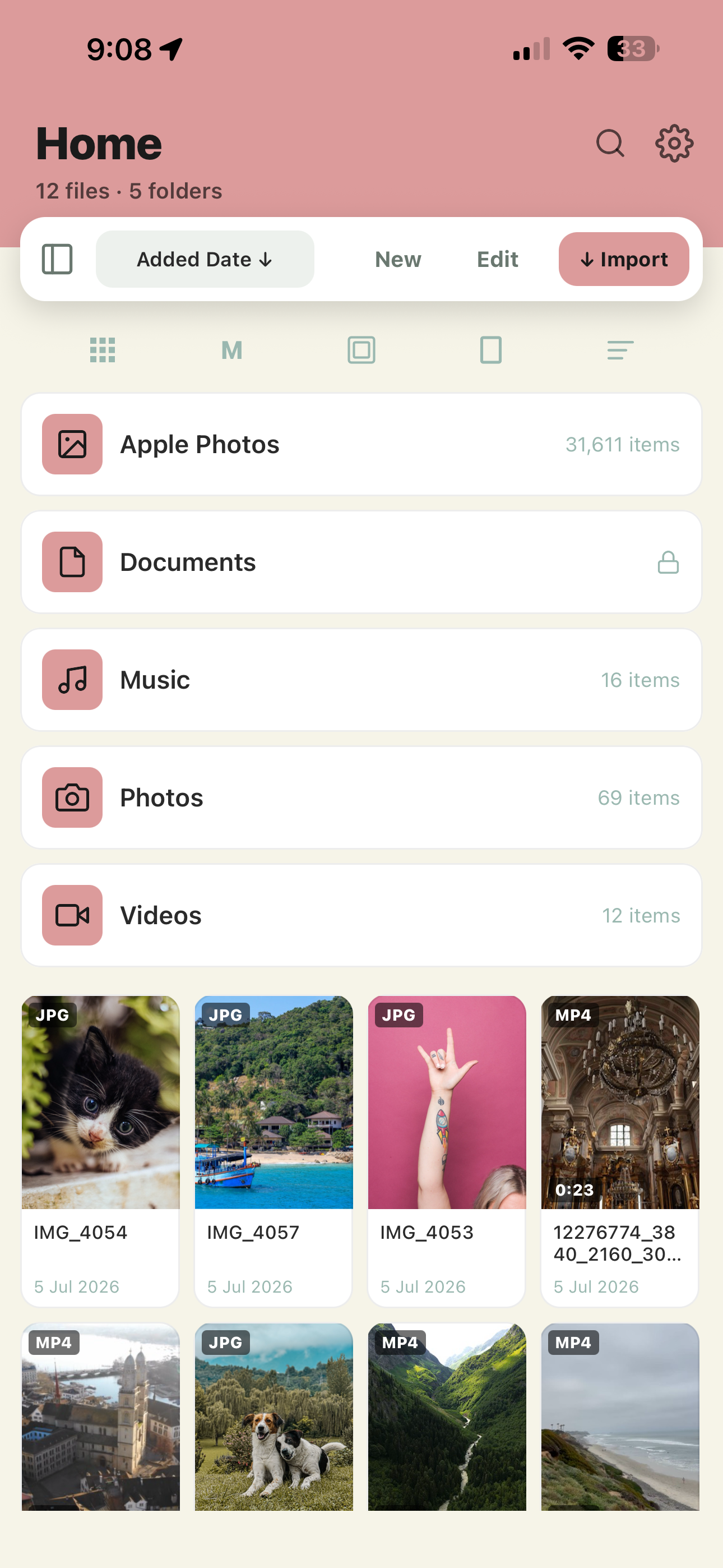
Task: Open the IMG_4053 image
Action: (x=447, y=1151)
